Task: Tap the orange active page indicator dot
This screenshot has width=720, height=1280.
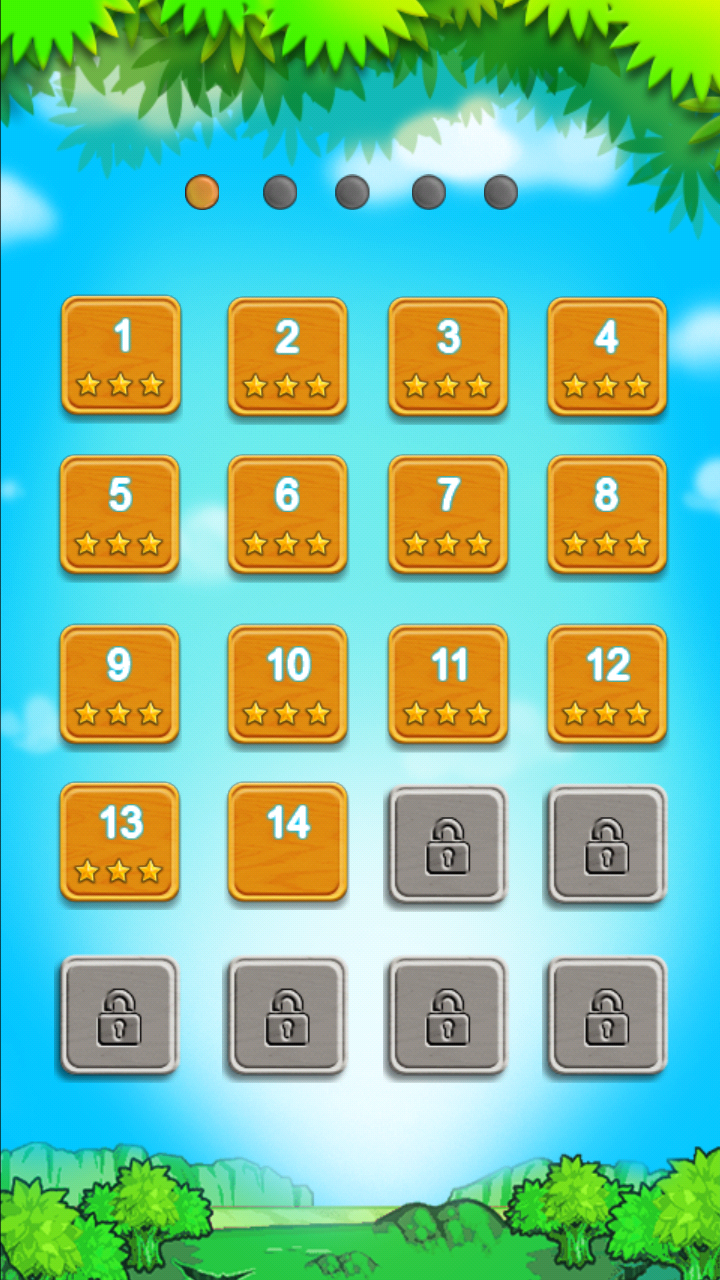Action: (203, 191)
